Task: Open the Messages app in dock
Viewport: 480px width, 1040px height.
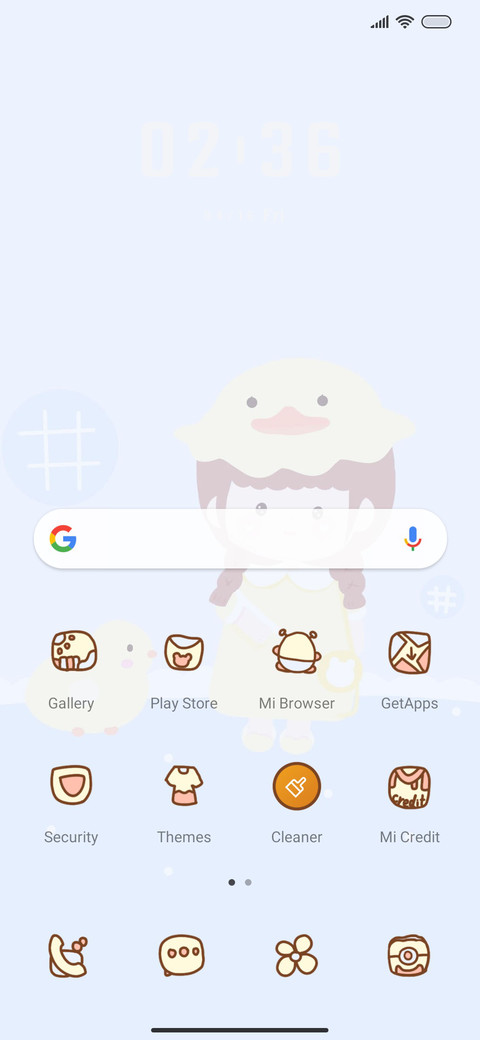Action: pyautogui.click(x=182, y=955)
